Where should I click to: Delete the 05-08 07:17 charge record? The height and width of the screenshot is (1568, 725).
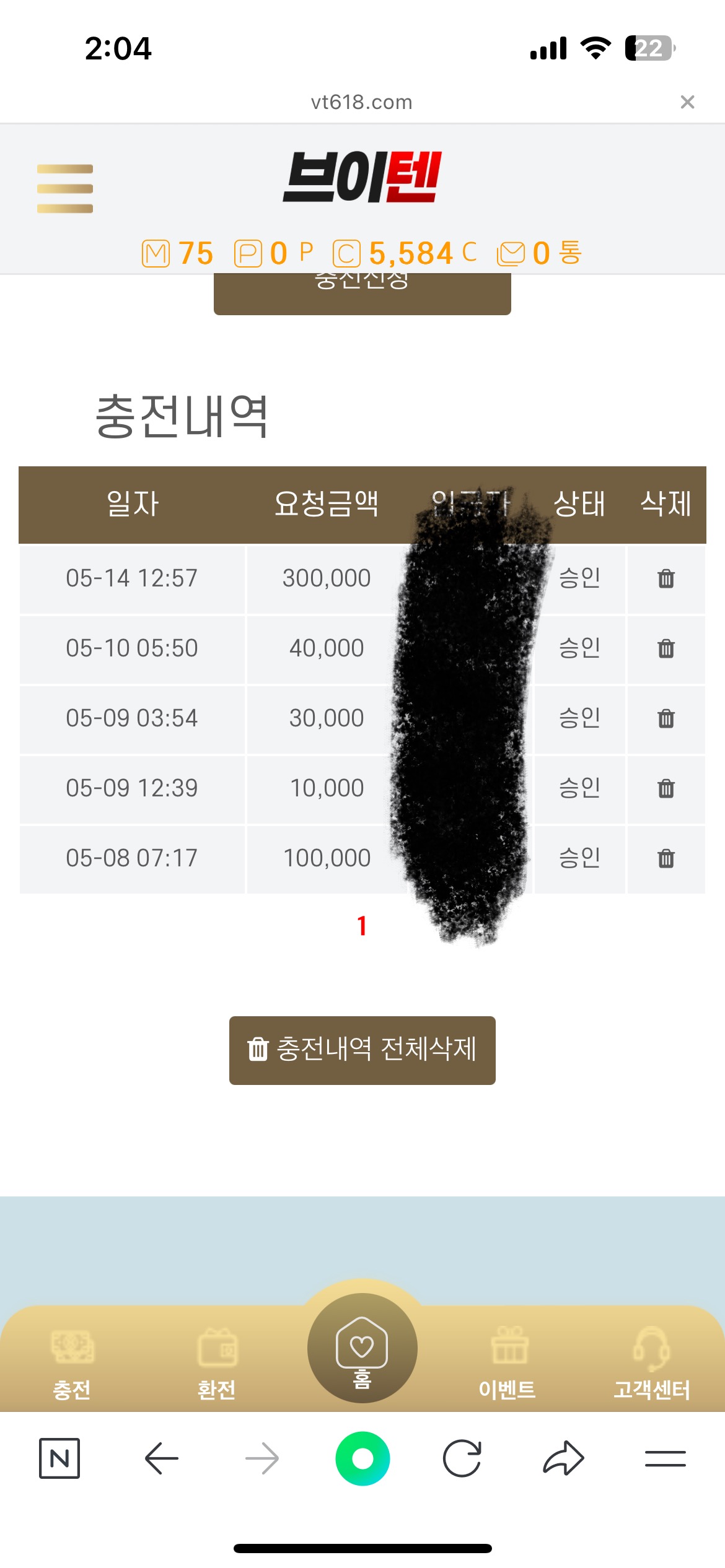666,858
